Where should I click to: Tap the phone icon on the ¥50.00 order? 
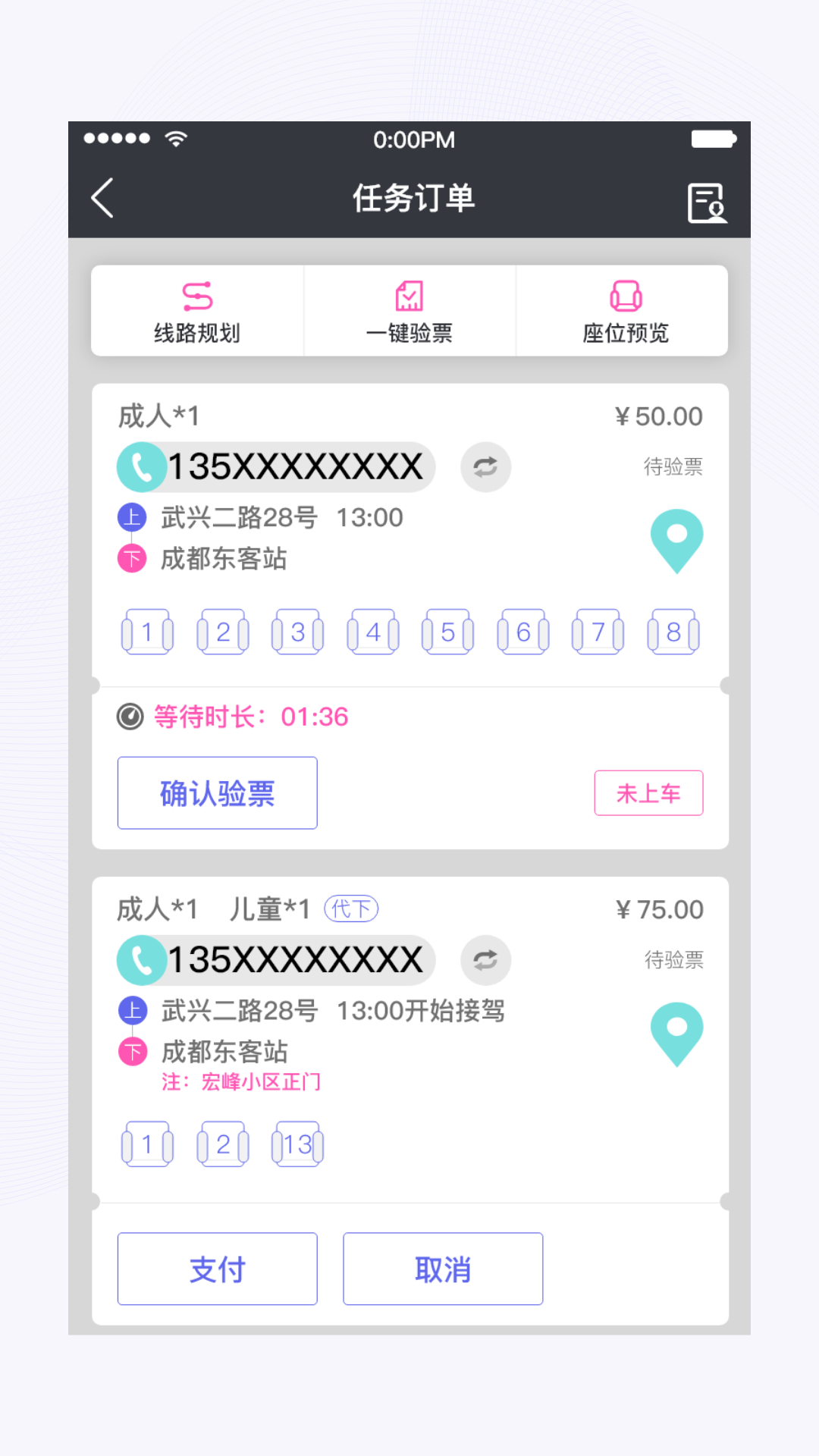pyautogui.click(x=141, y=467)
